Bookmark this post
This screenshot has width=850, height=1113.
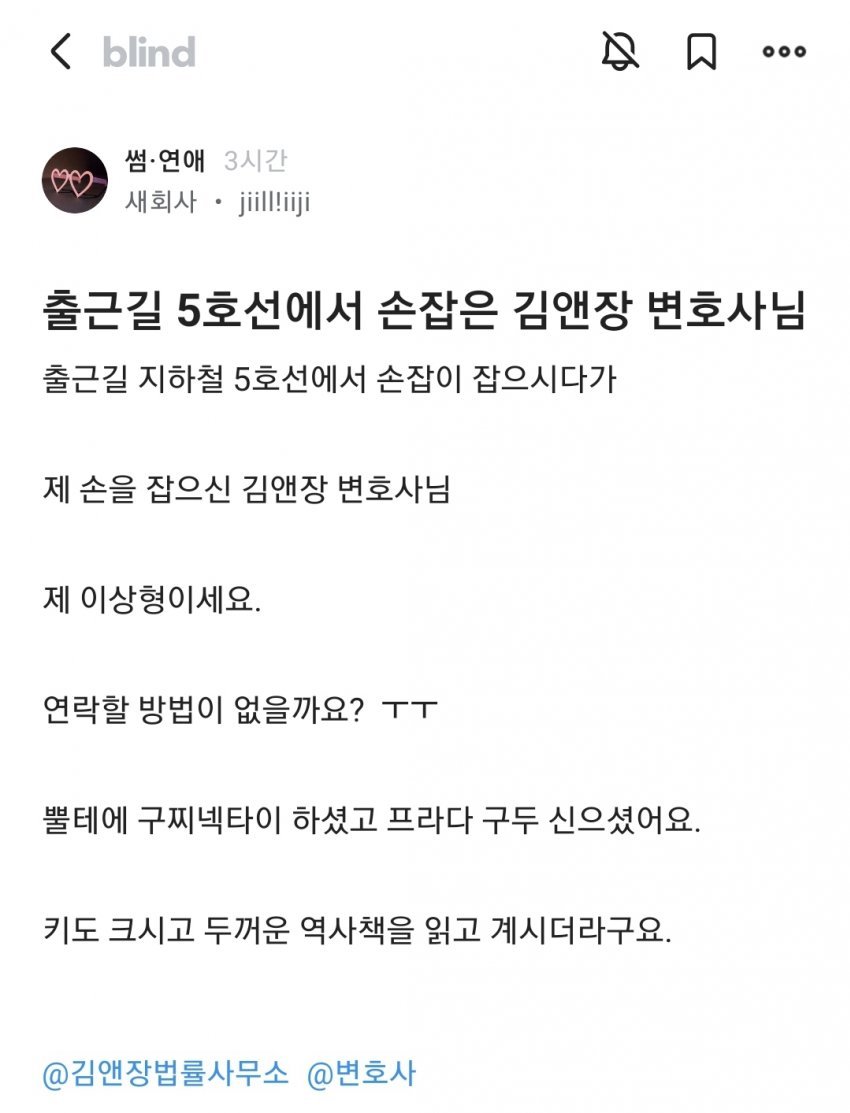click(x=702, y=51)
